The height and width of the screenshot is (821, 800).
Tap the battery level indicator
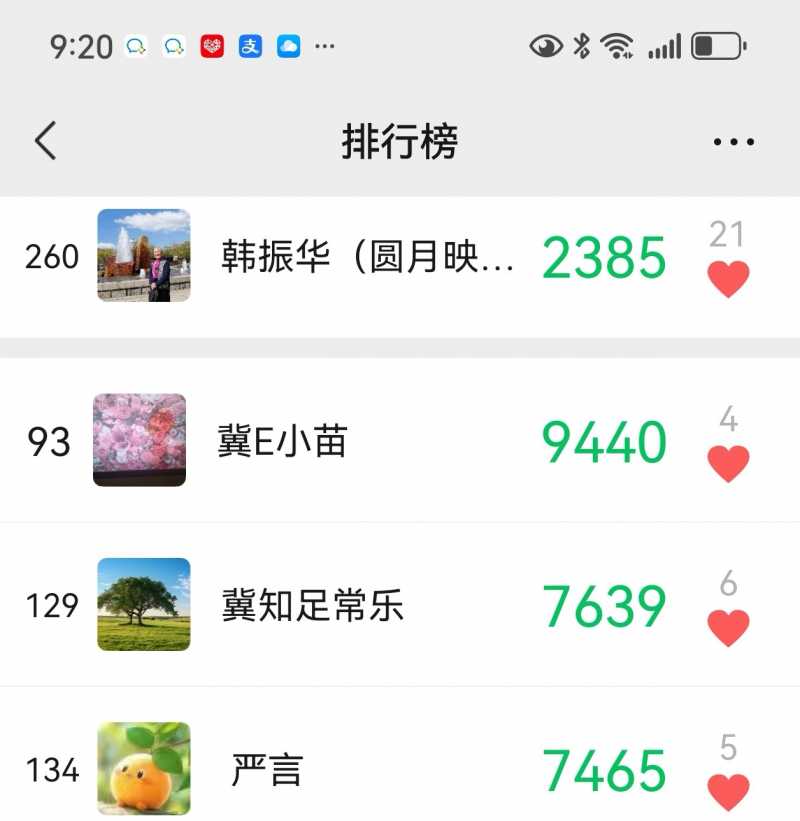point(716,44)
